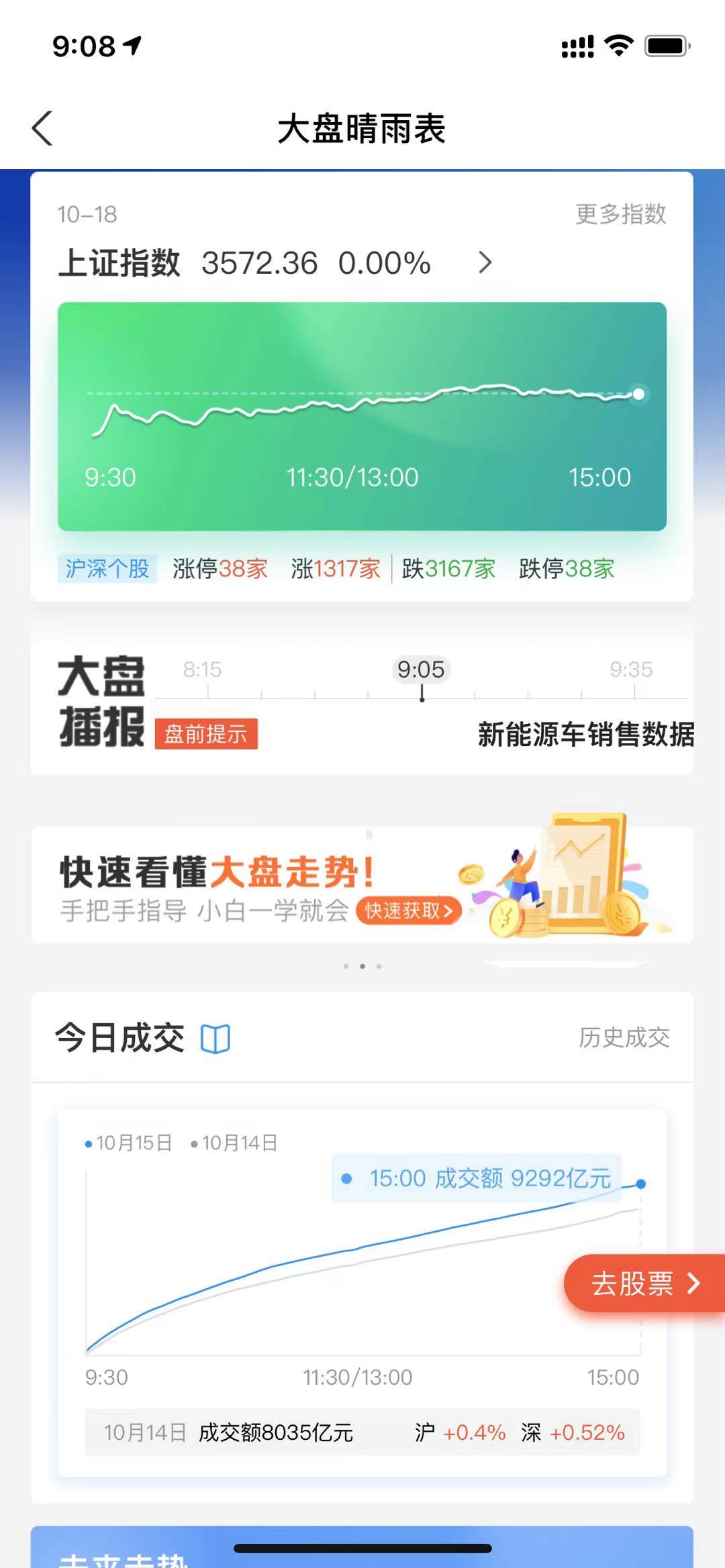The image size is (725, 1568).
Task: Open the 新能源车销售数据 news item
Action: (585, 734)
